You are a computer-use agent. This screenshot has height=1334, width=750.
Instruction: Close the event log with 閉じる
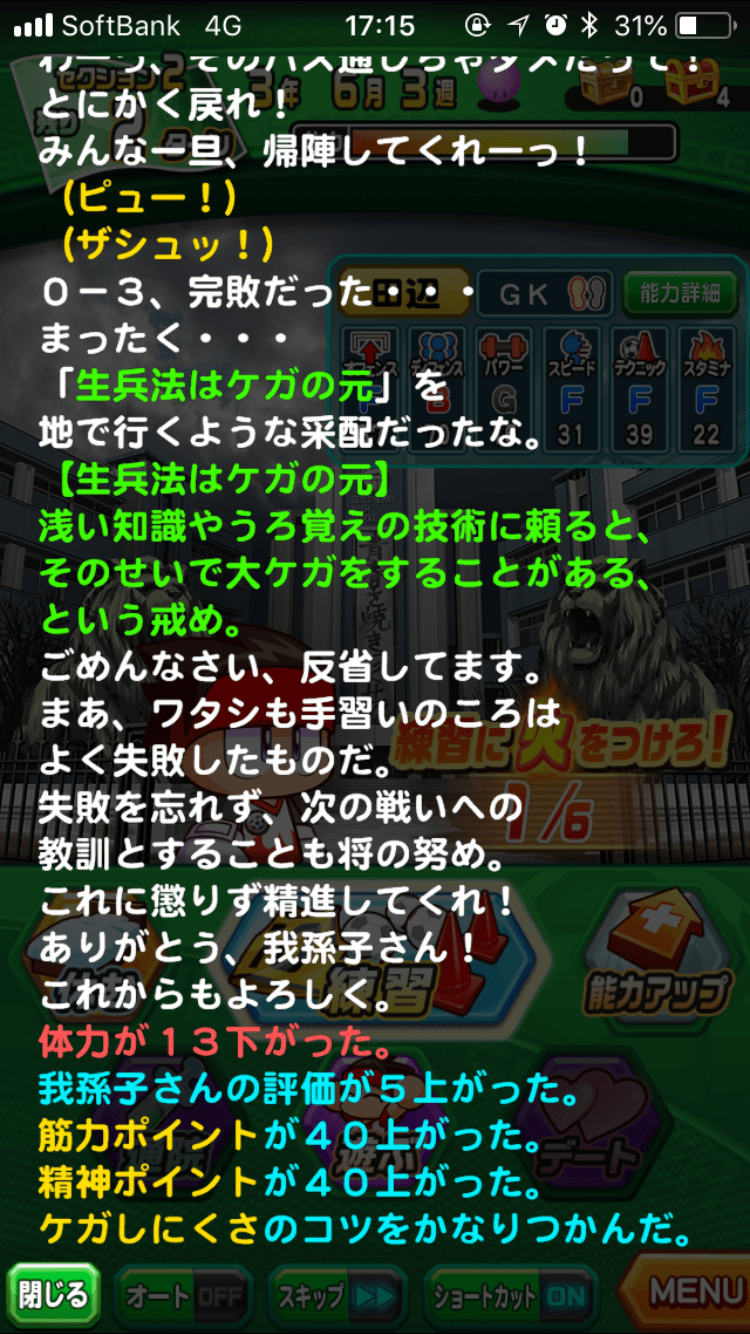(x=53, y=1296)
